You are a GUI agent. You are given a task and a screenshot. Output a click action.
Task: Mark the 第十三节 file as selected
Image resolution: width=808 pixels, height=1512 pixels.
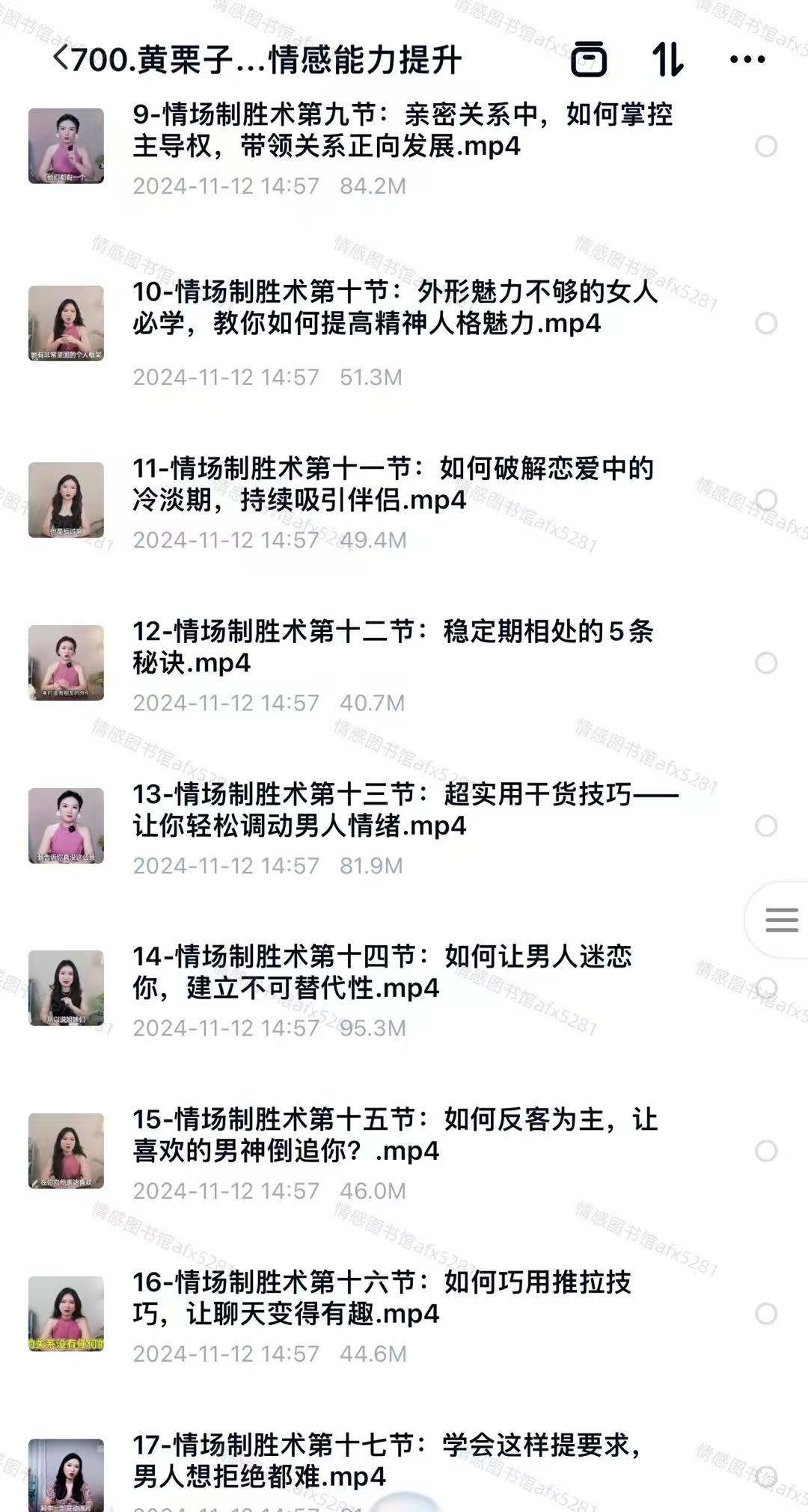[x=766, y=826]
